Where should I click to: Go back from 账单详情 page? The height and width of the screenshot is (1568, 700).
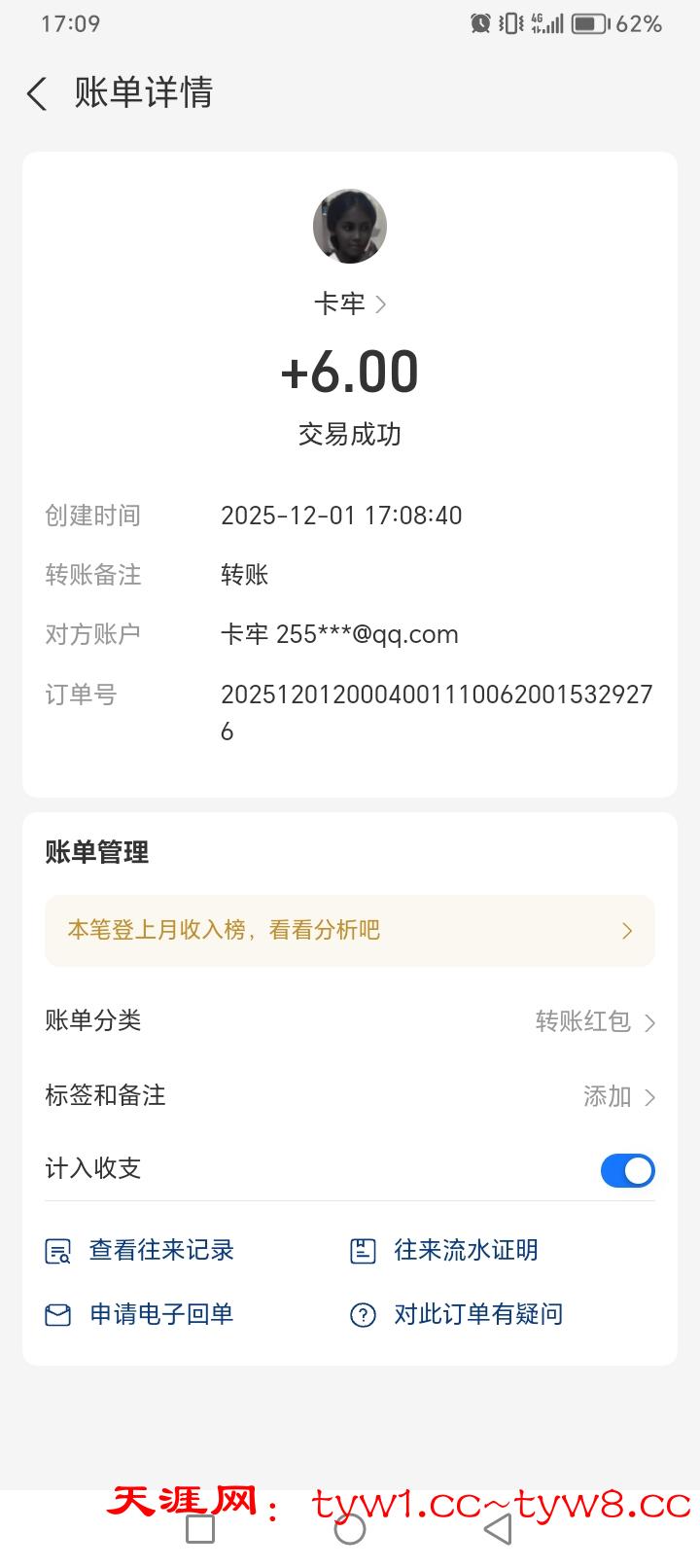click(x=37, y=94)
